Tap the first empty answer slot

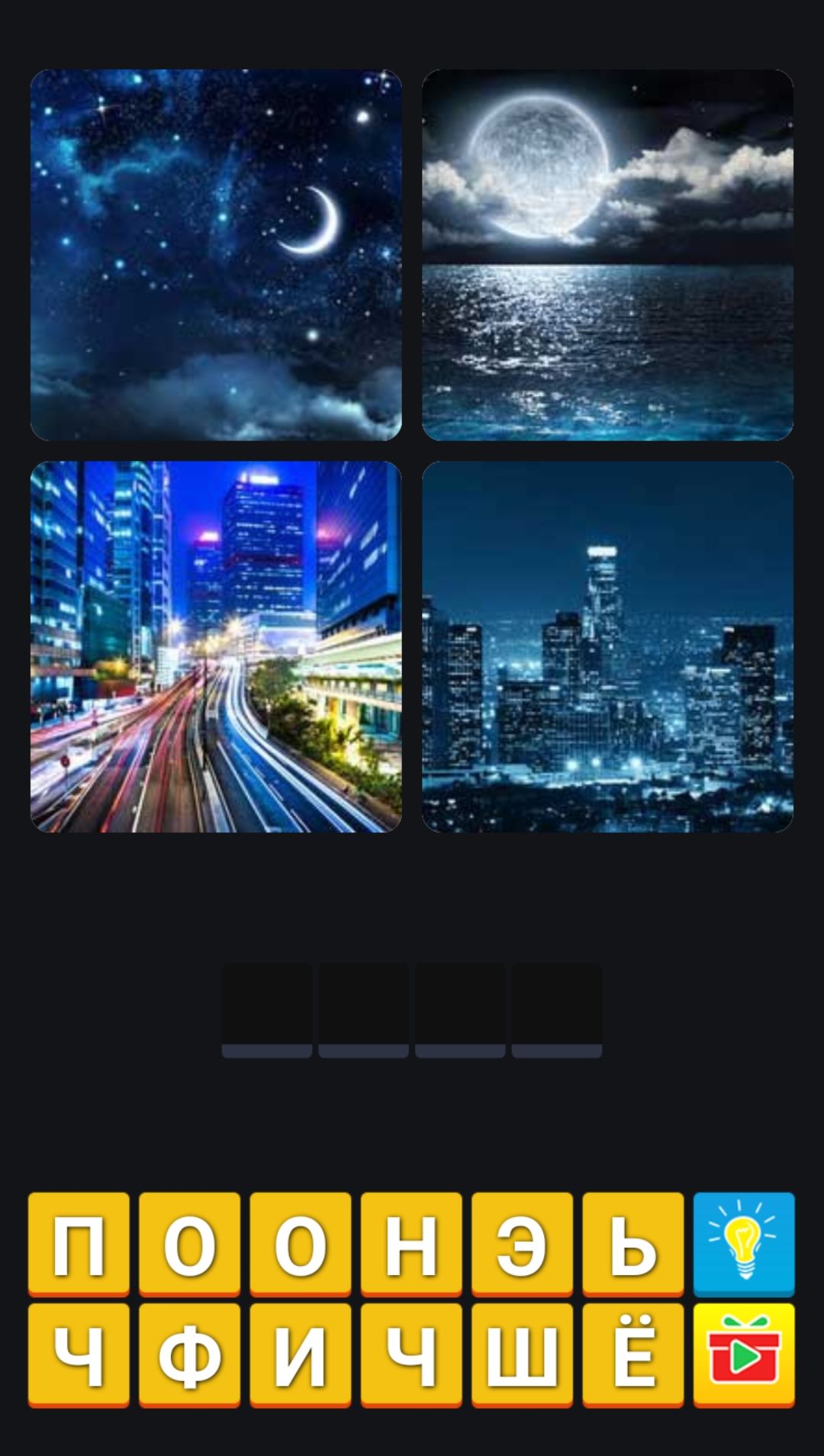(x=267, y=1009)
